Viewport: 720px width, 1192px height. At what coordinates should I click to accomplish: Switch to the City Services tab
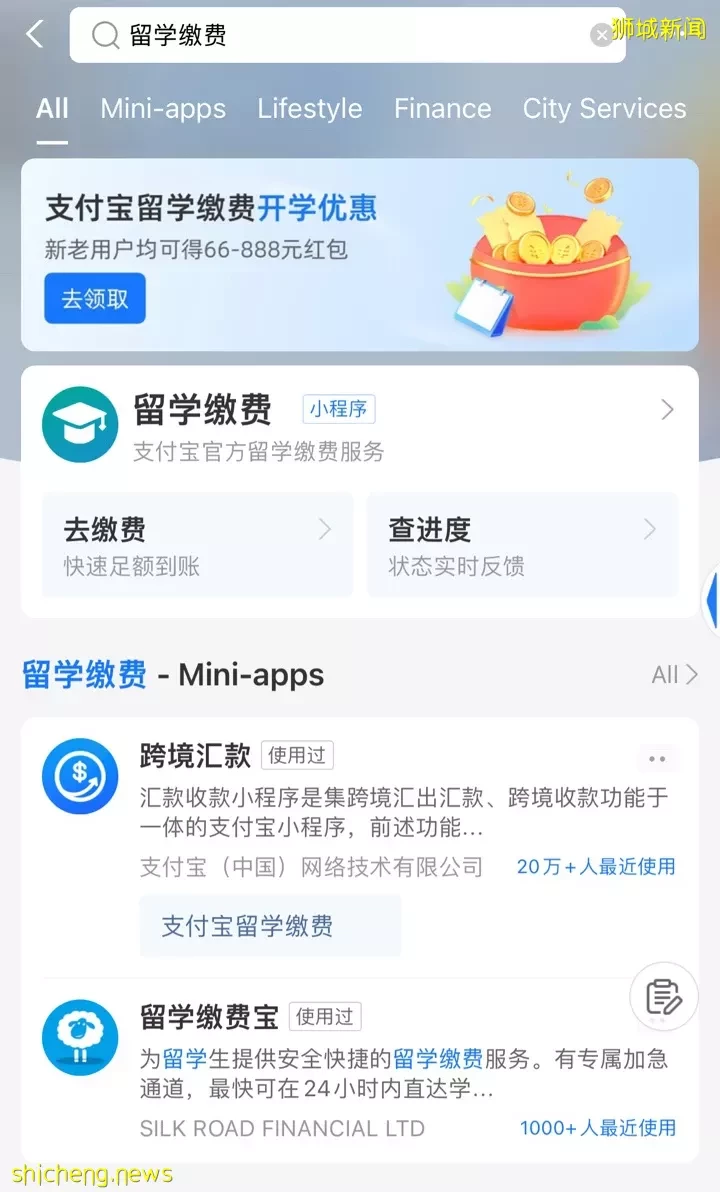coord(604,109)
